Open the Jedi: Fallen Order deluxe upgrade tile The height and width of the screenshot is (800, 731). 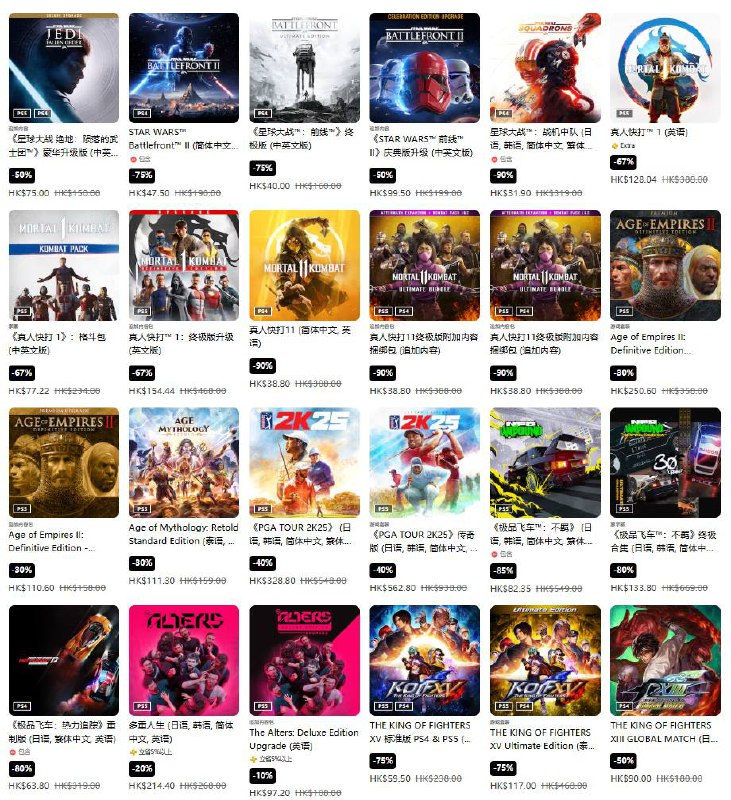pyautogui.click(x=63, y=67)
